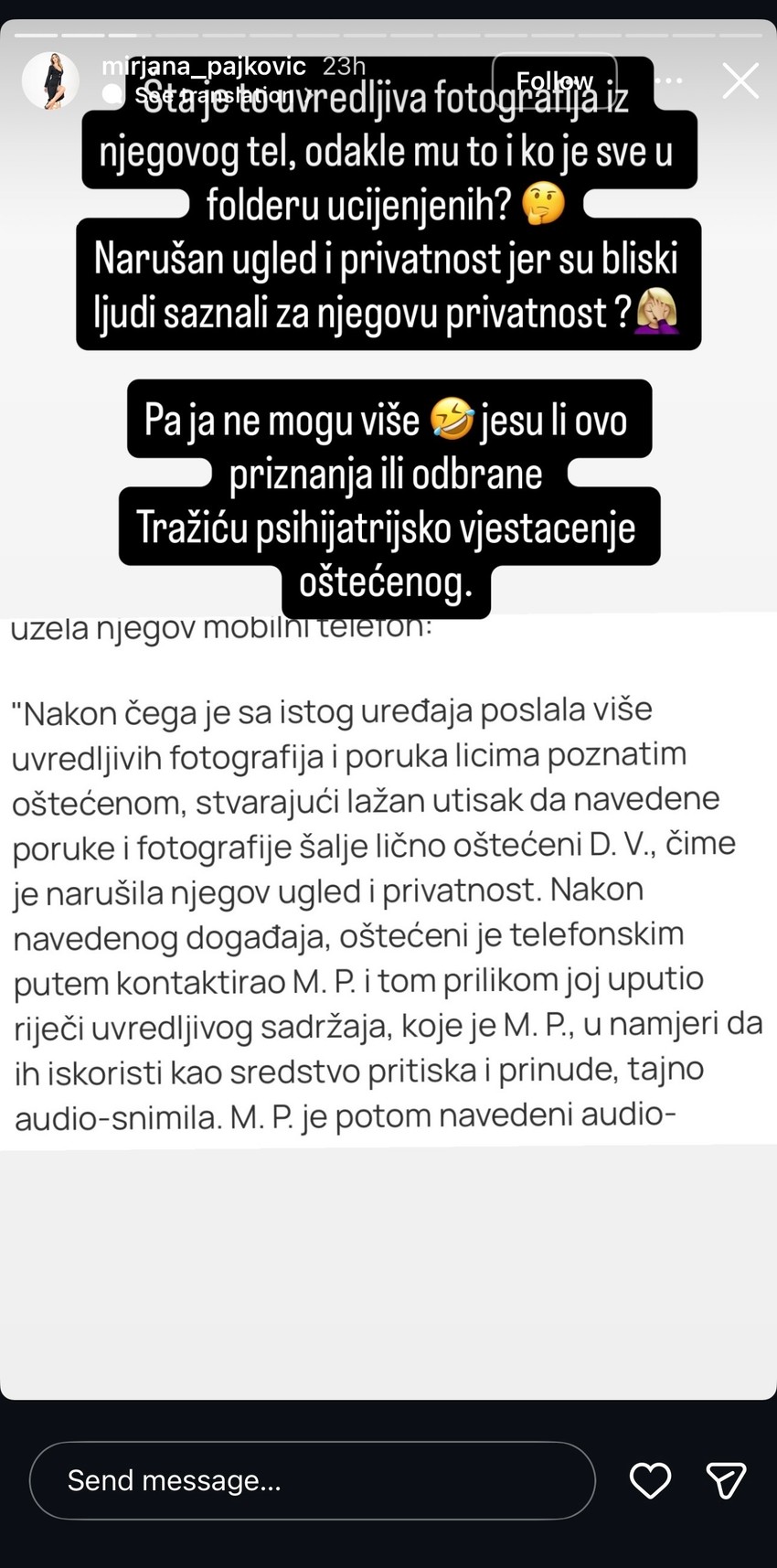Like the story with the heart icon
This screenshot has height=1568, width=777.
point(650,1480)
